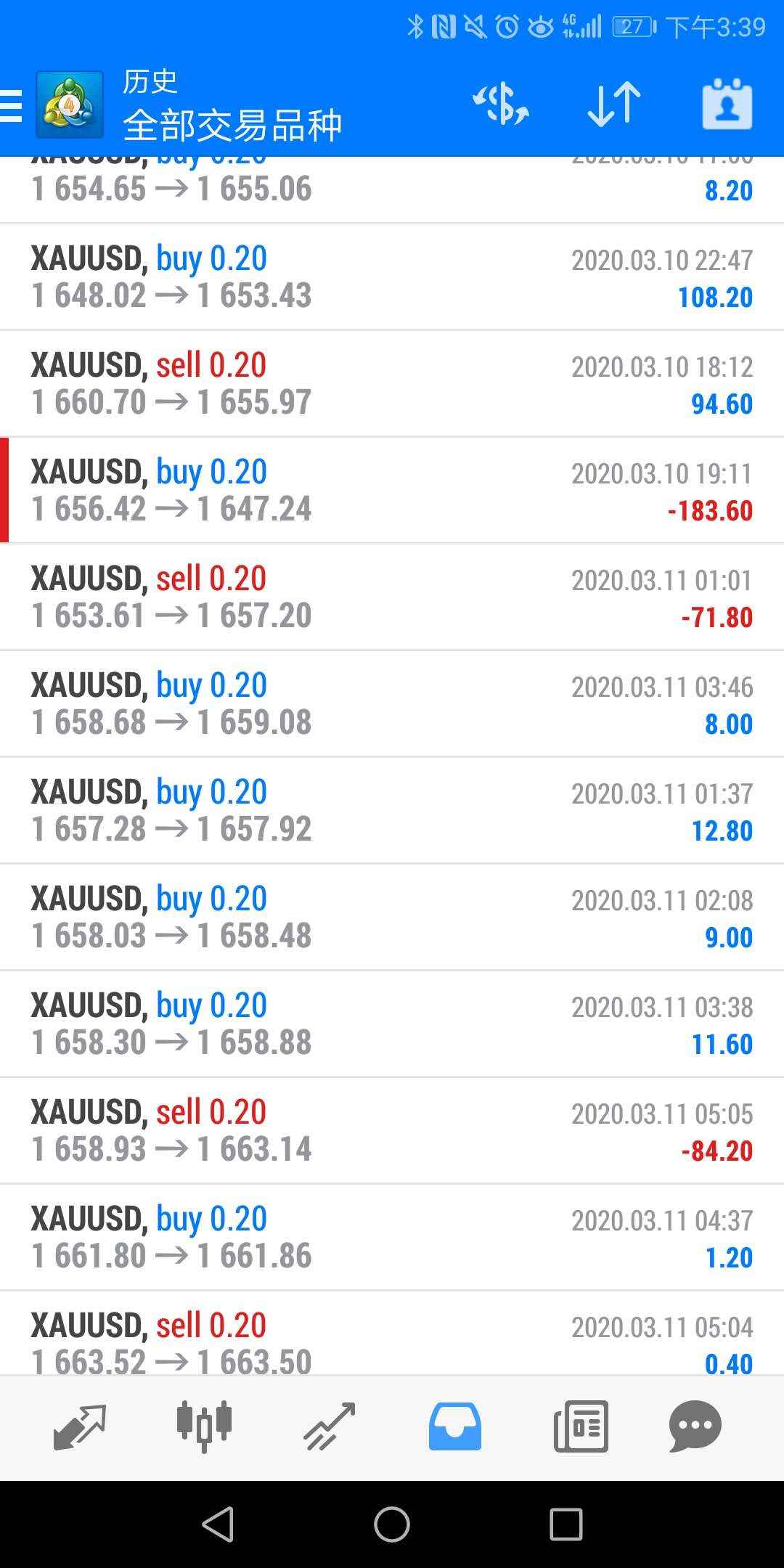This screenshot has height=1568, width=784.
Task: Open the buy trade closed 2020.03.11 02:08
Action: click(392, 918)
